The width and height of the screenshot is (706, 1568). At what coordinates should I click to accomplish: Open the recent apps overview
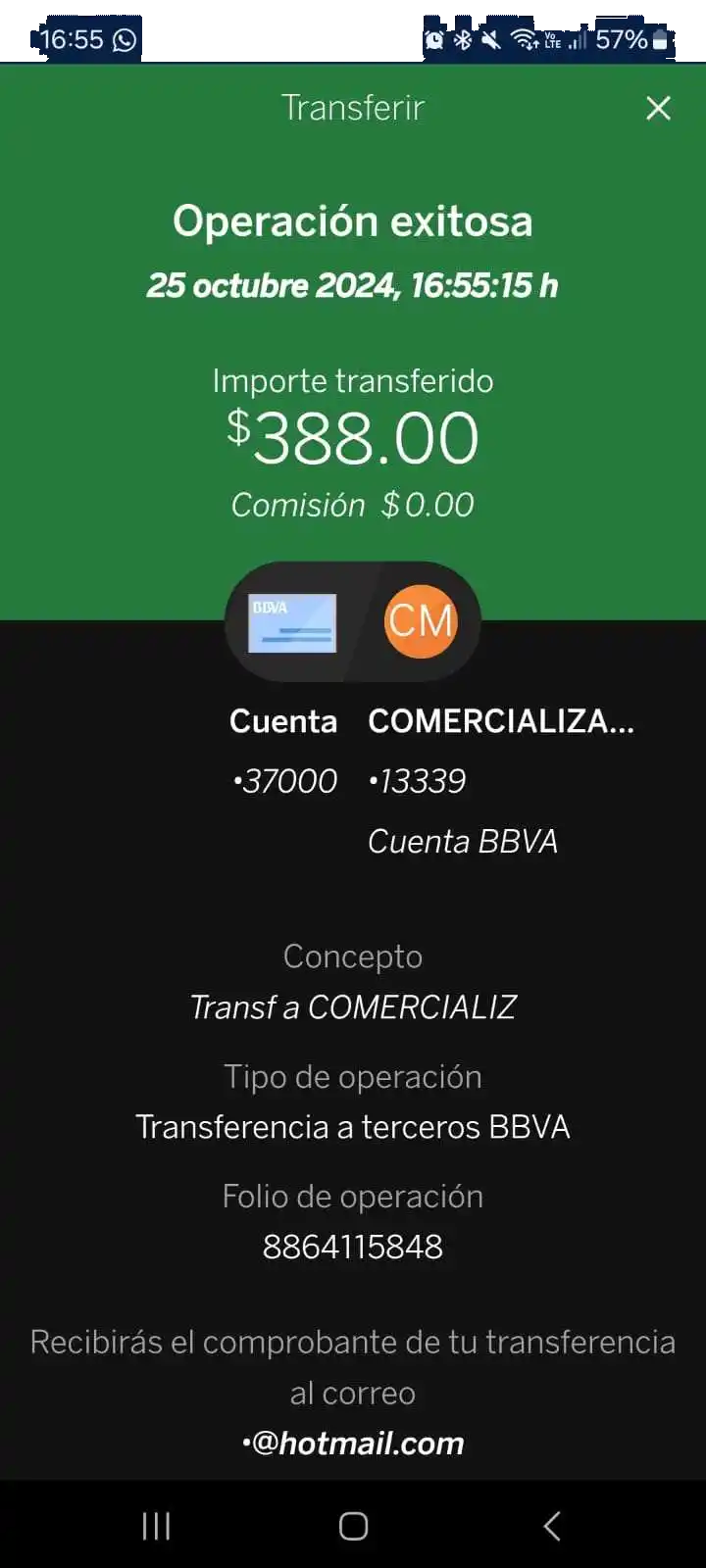[x=156, y=1525]
